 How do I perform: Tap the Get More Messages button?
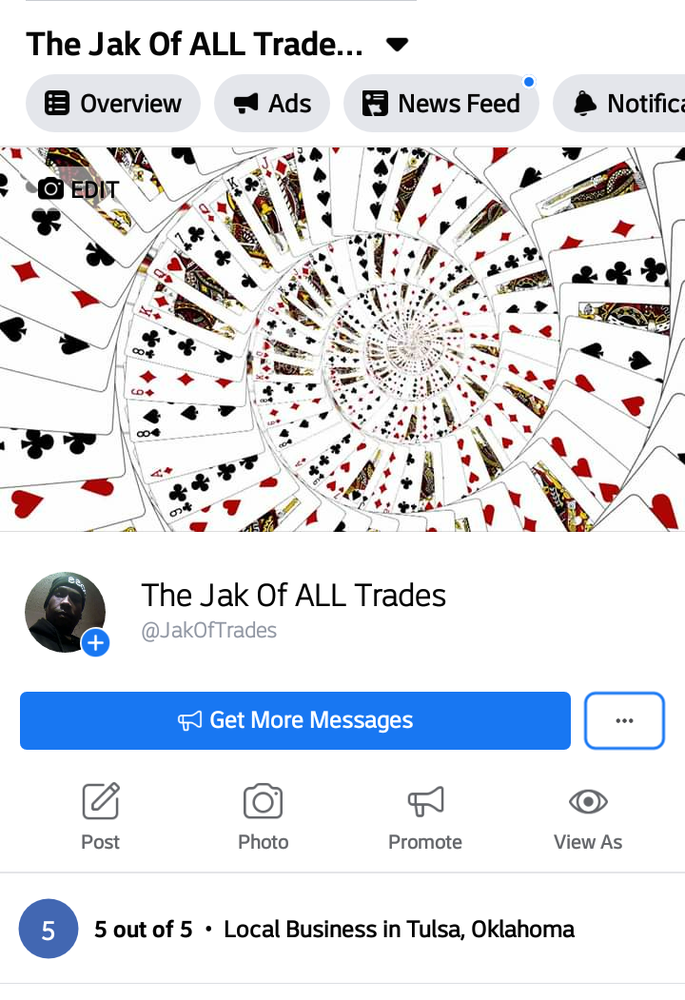tap(295, 721)
